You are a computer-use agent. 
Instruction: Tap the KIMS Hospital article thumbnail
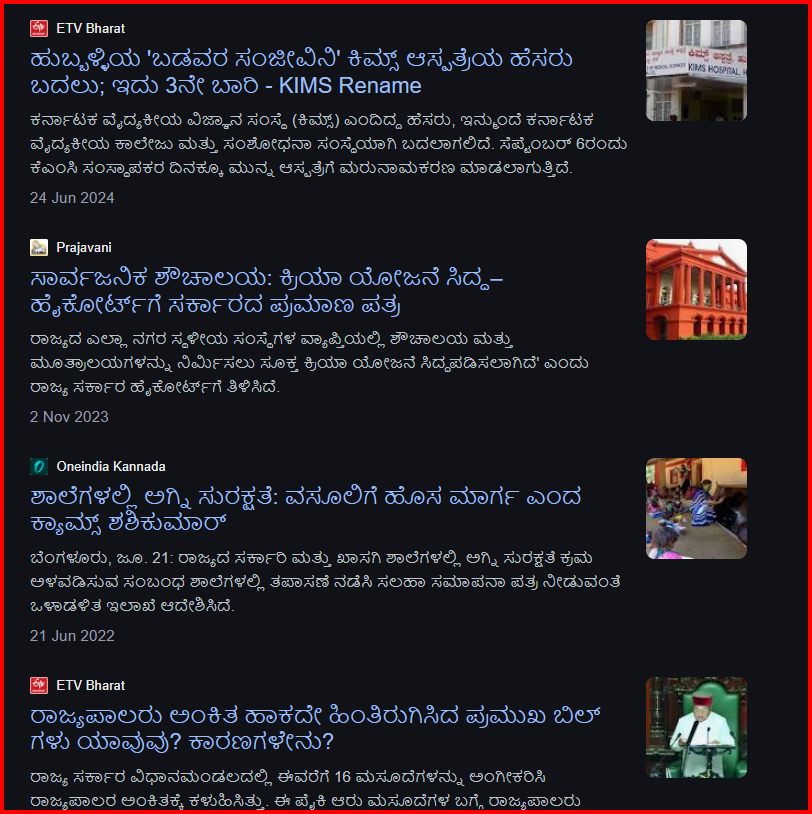(x=696, y=70)
